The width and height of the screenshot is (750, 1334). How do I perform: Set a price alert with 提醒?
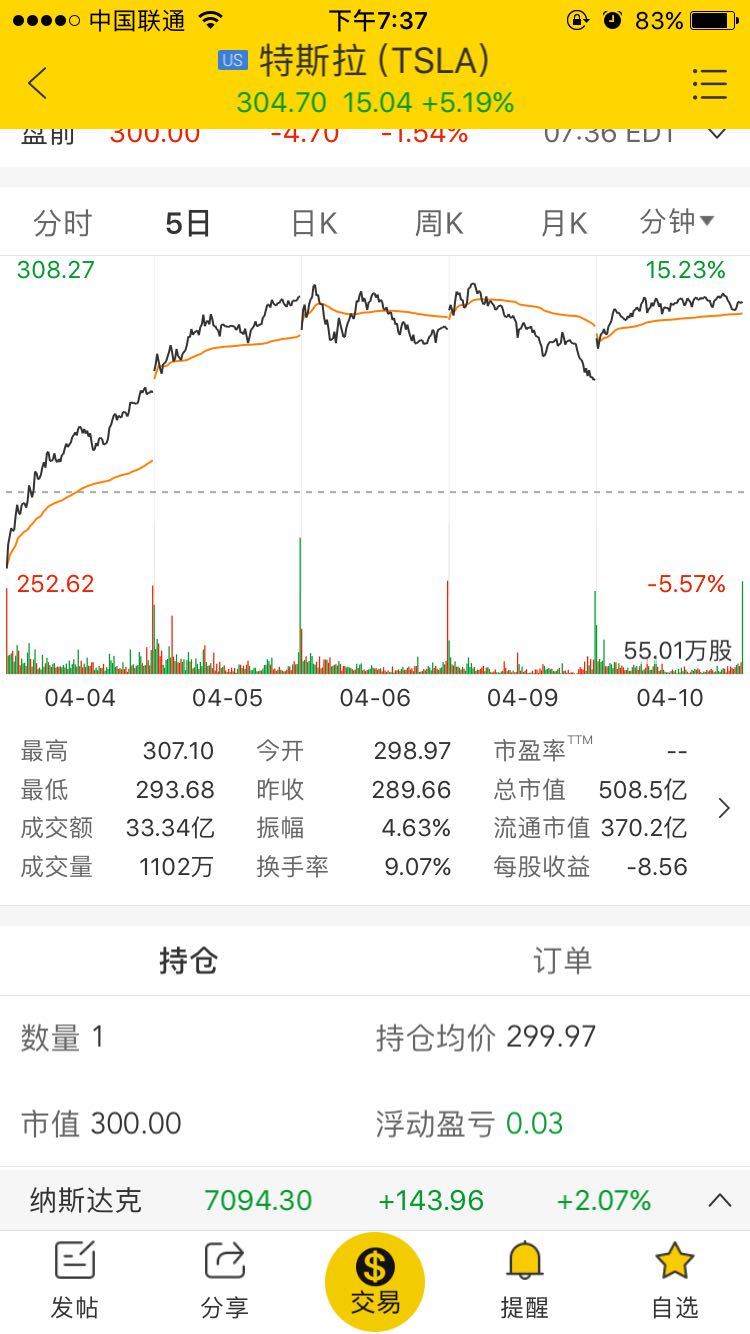pos(525,1281)
